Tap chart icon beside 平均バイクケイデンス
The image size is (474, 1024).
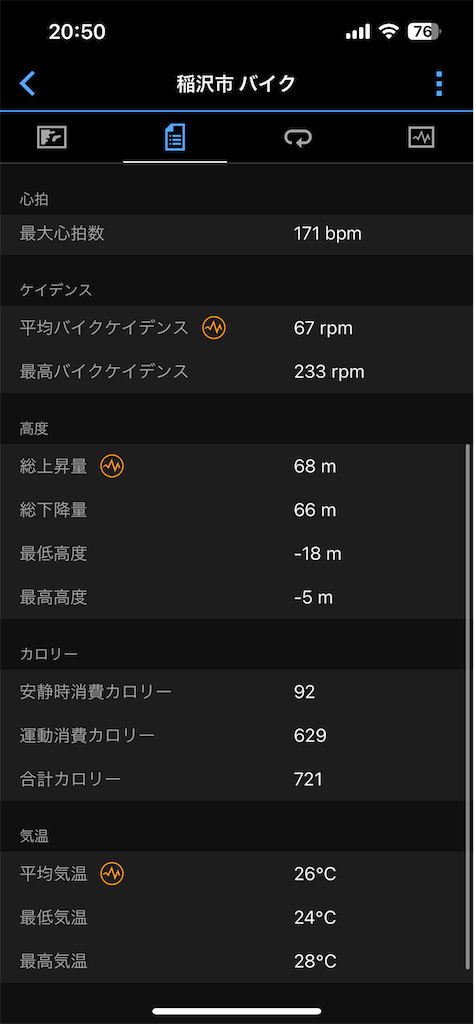click(x=213, y=328)
